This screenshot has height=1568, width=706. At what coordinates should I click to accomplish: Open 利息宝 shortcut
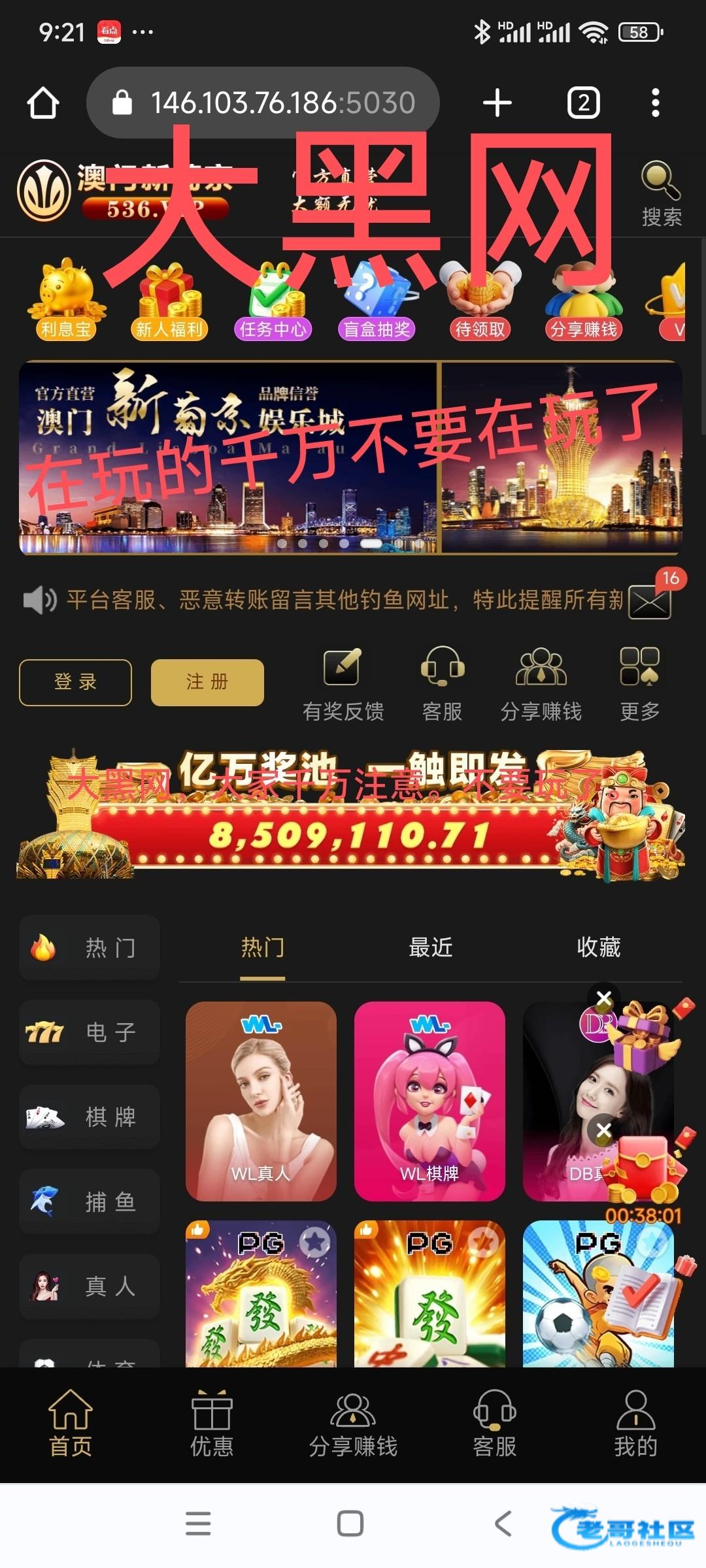pyautogui.click(x=65, y=301)
